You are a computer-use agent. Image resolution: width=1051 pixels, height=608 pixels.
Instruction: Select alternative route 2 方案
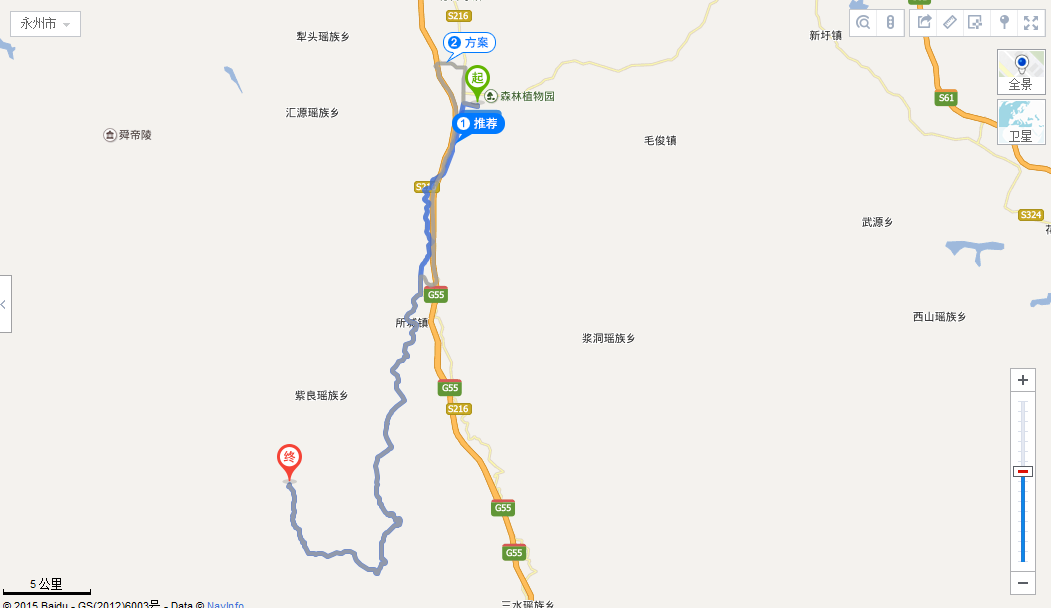pyautogui.click(x=469, y=43)
